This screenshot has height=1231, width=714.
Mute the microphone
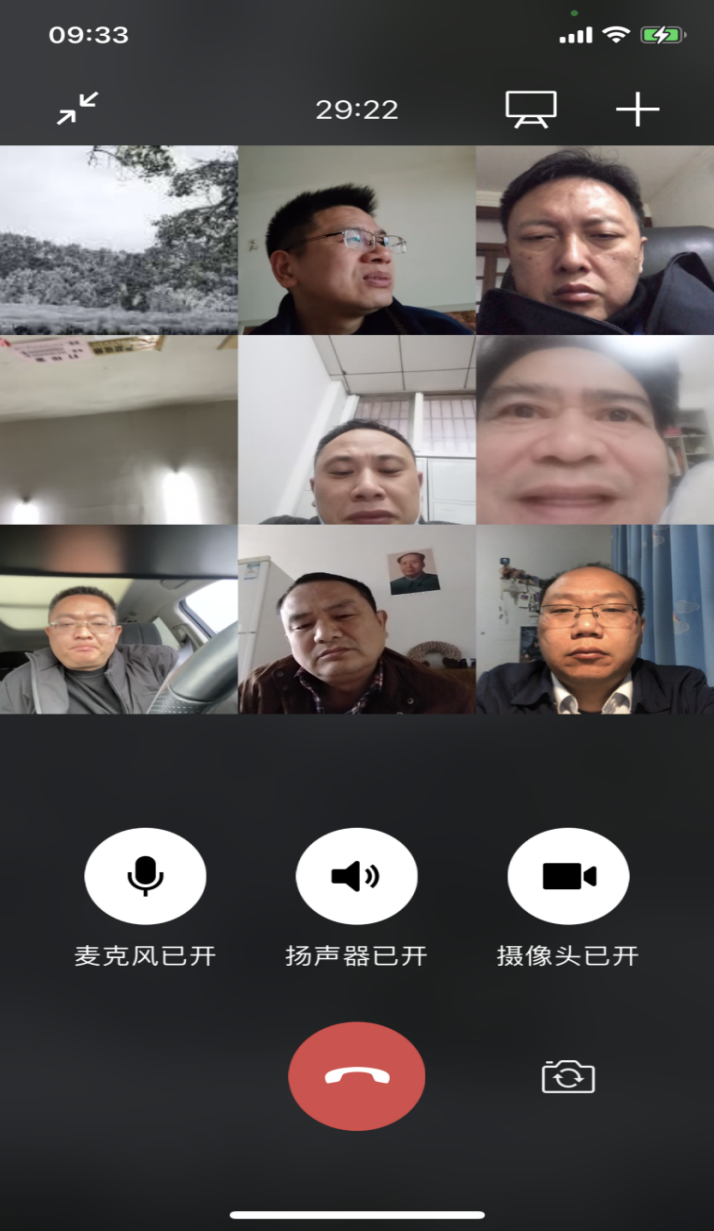coord(145,876)
